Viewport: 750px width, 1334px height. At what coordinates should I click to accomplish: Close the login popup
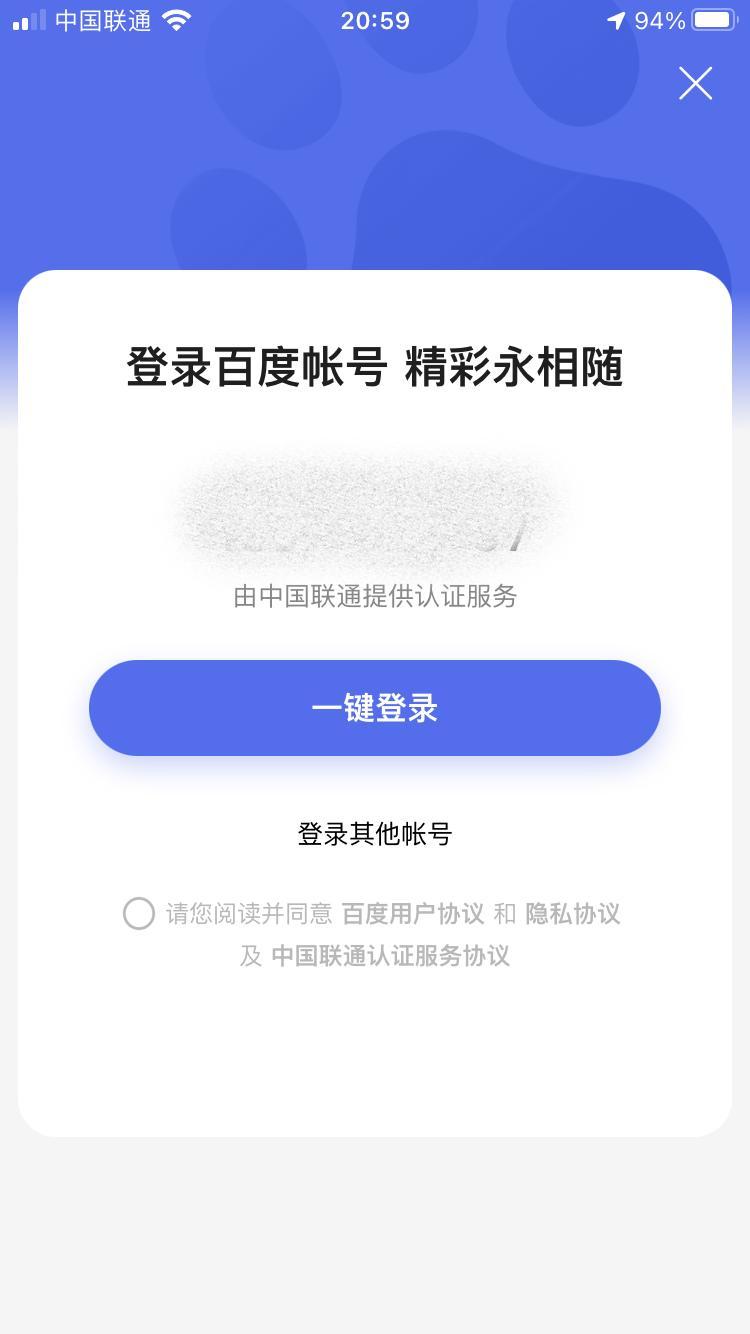[695, 84]
